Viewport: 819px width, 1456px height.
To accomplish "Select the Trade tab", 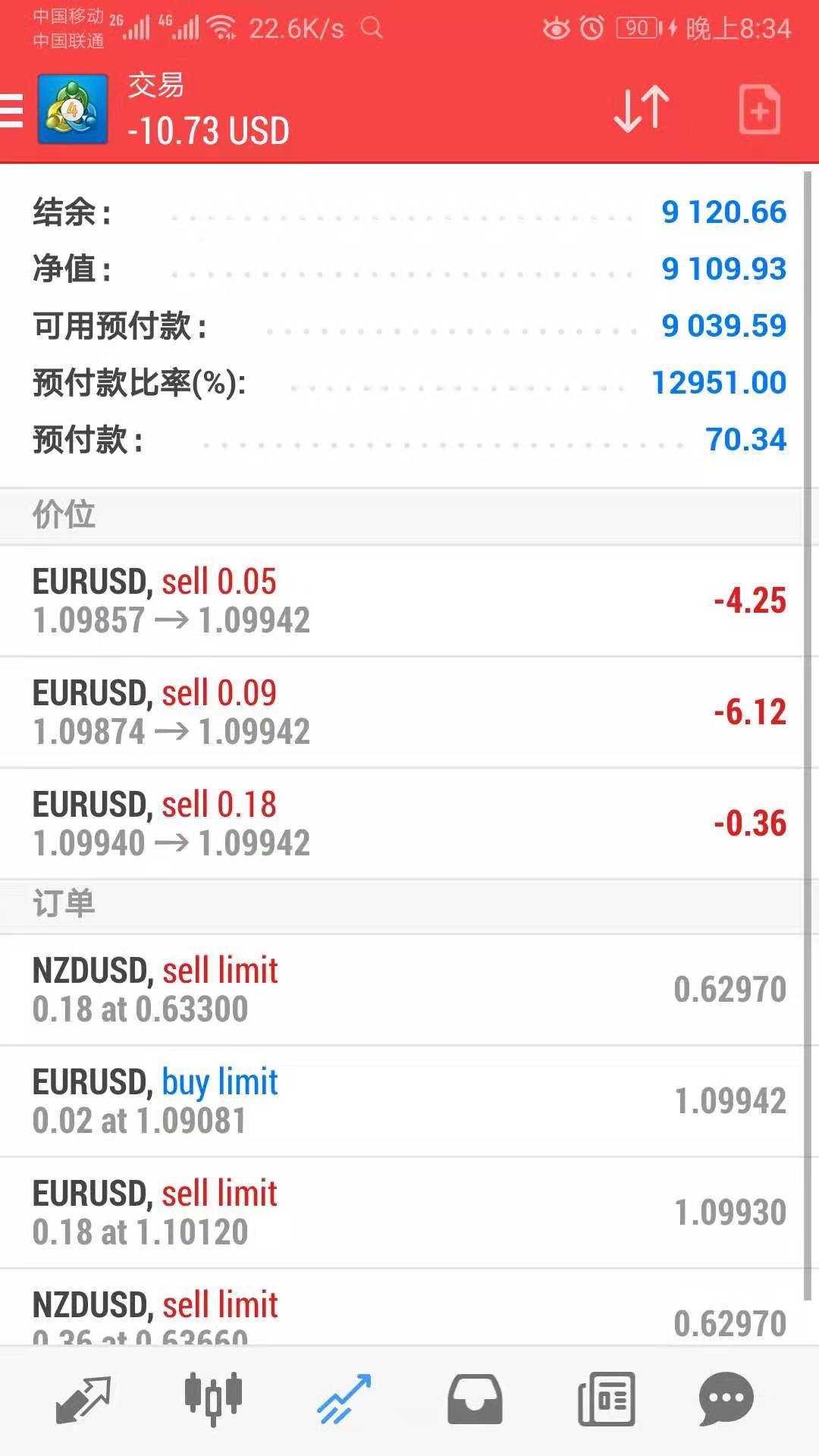I will 344,1399.
